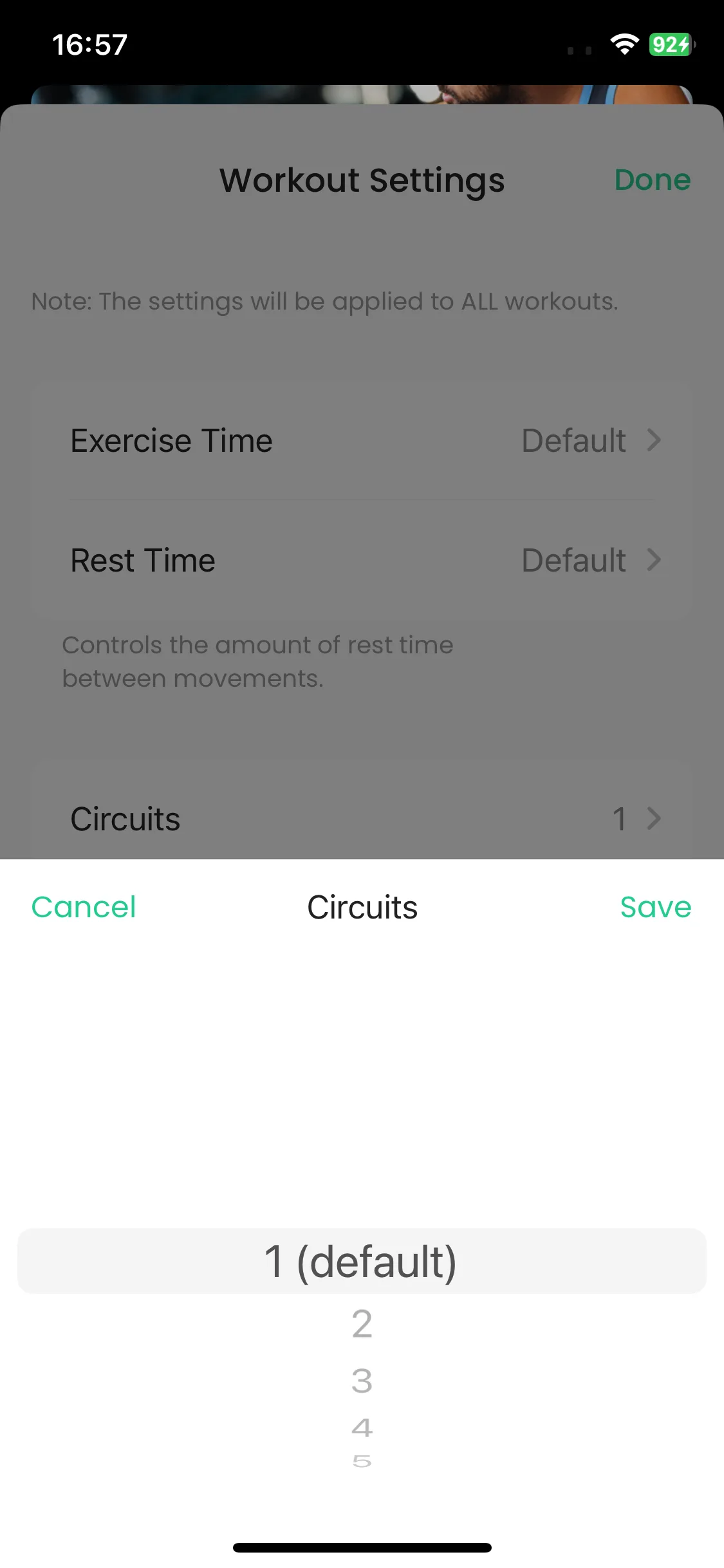The width and height of the screenshot is (724, 1568).
Task: Select 2 in the circuits picker
Action: (x=362, y=1324)
